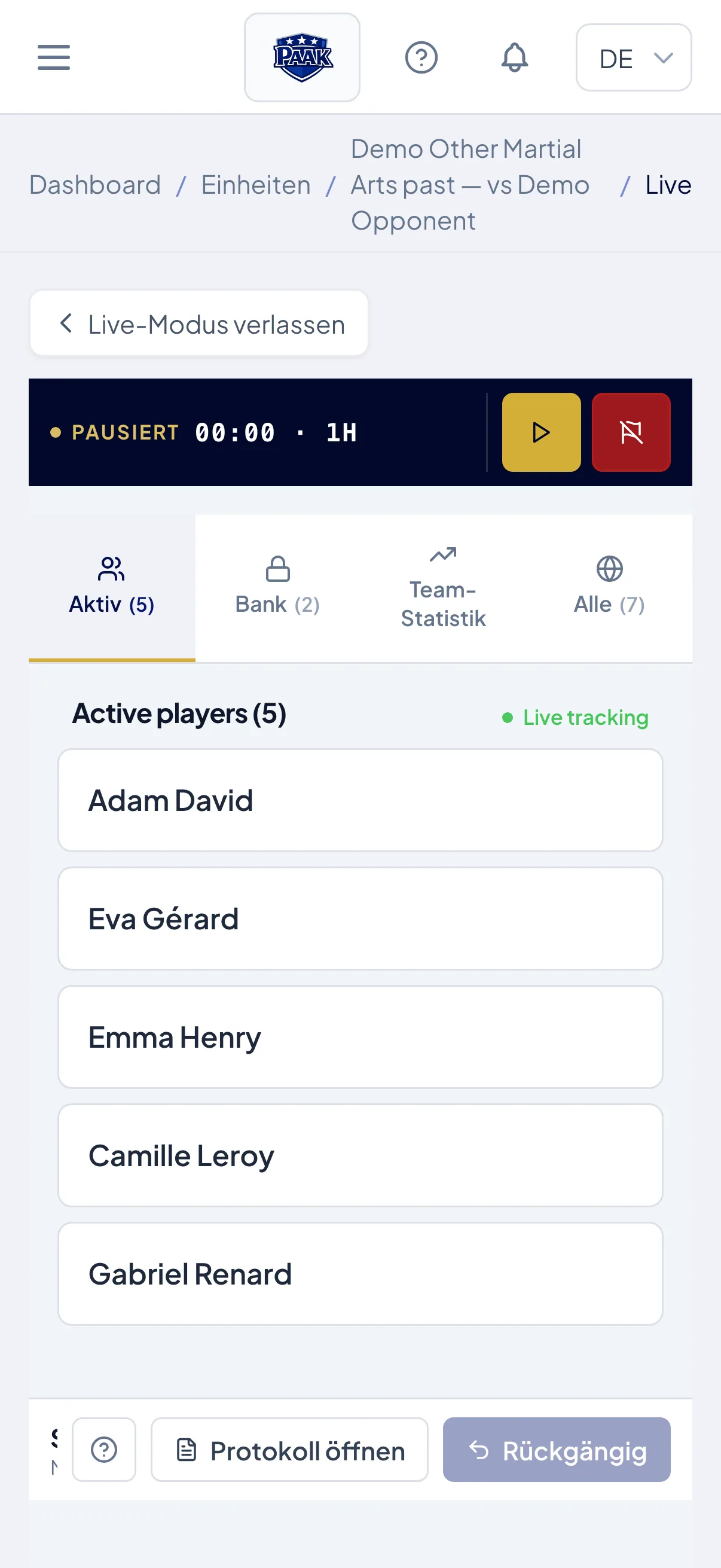
Task: Switch to the Bank tab
Action: (277, 587)
